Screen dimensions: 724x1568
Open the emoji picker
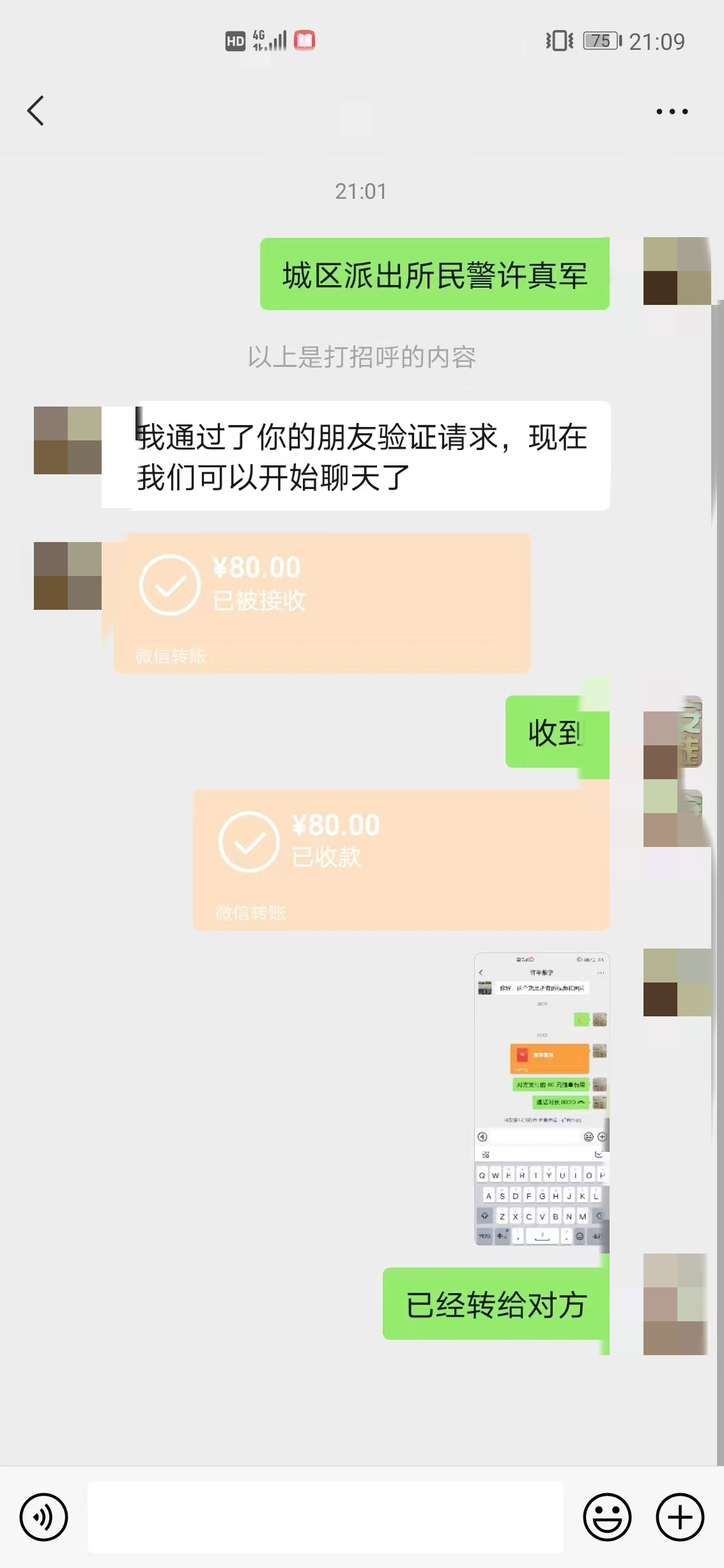coord(606,1516)
